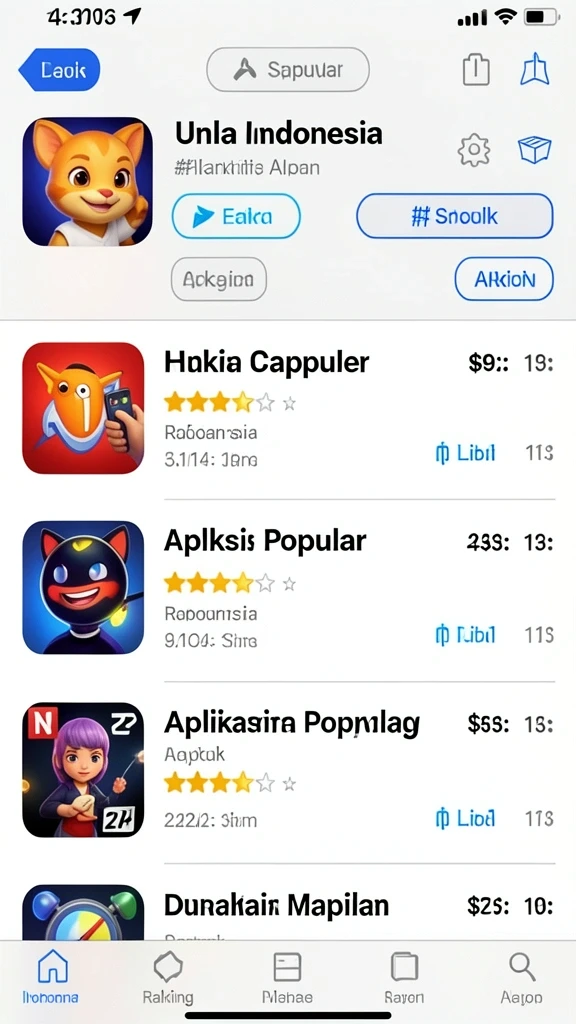576x1024 pixels.
Task: Switch to the Raking tab
Action: click(x=168, y=978)
